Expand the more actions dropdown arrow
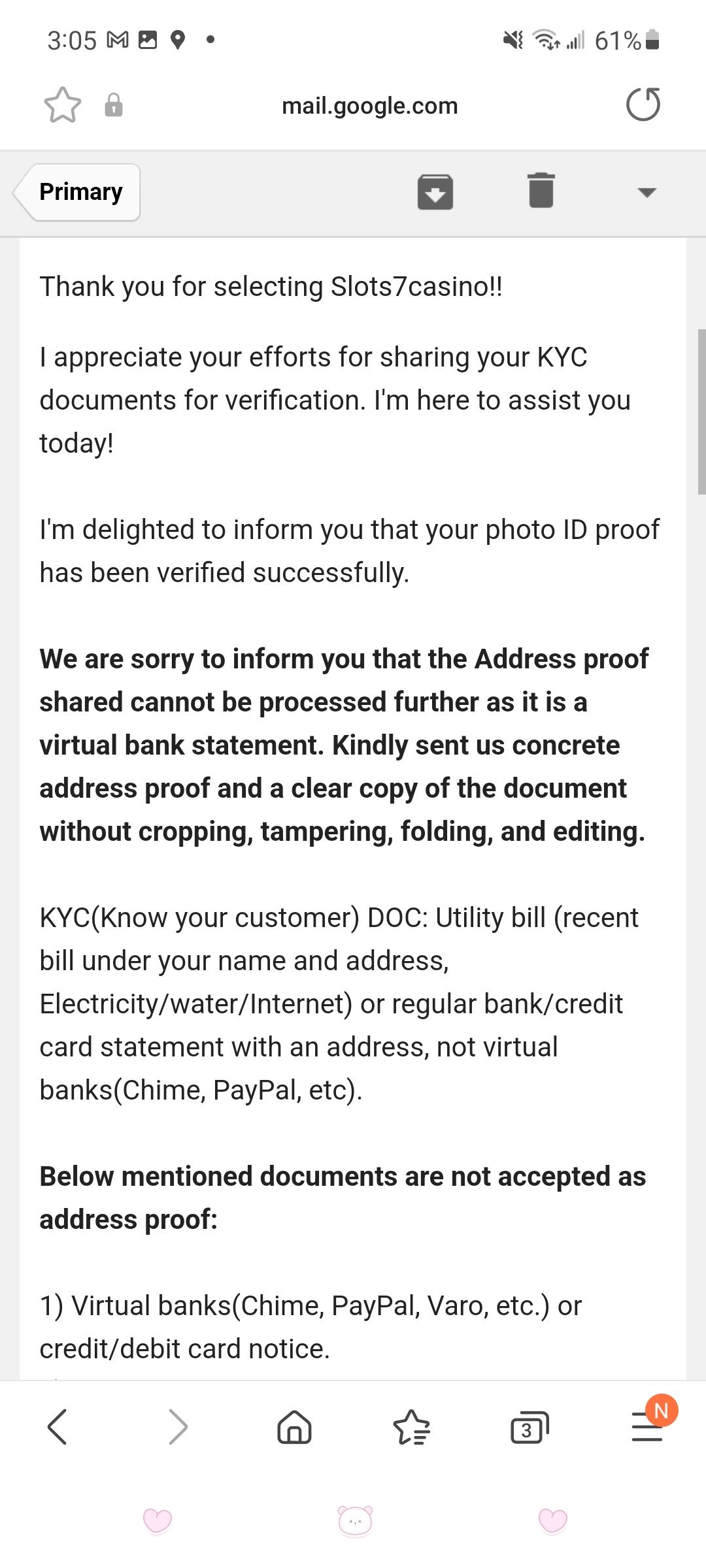 pos(647,192)
